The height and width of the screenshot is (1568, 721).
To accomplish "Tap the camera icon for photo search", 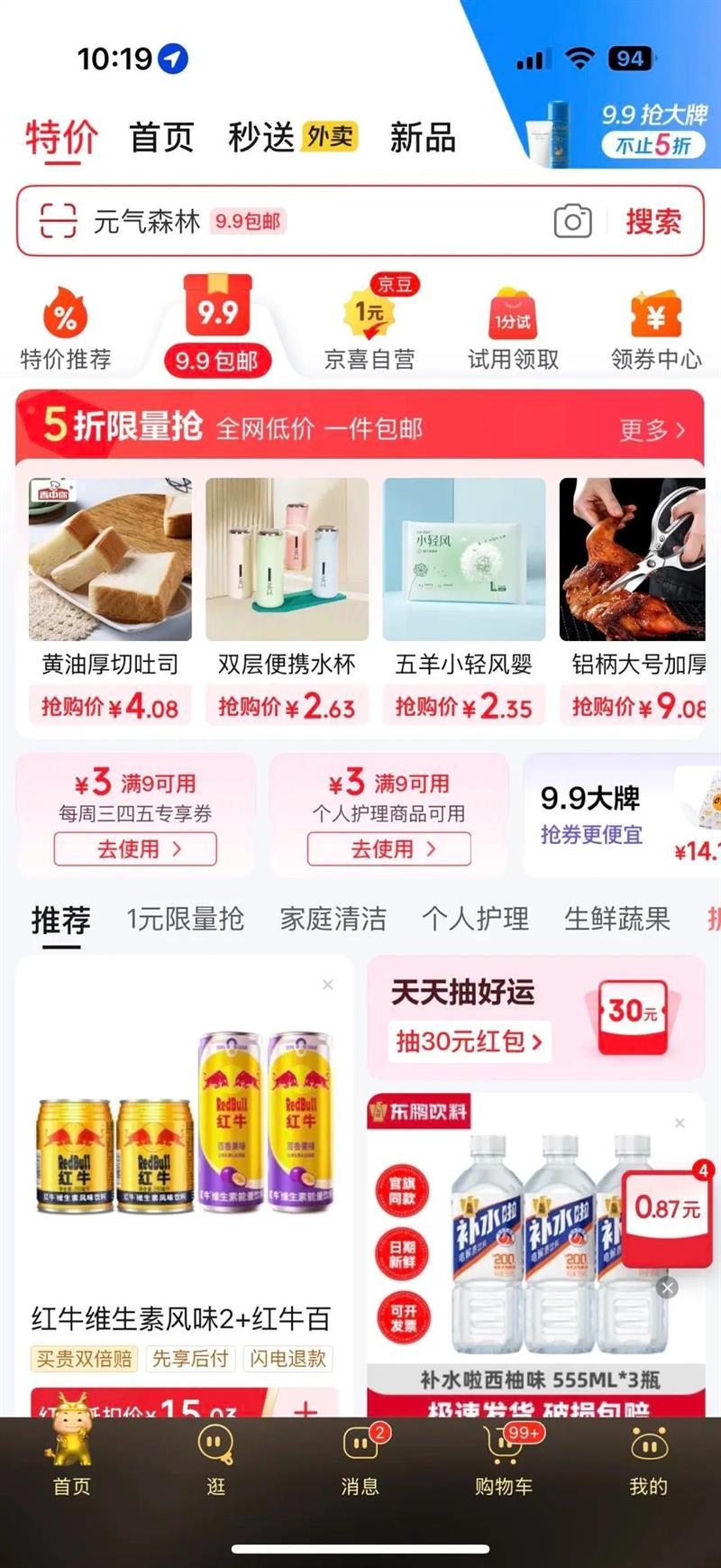I will 571,221.
